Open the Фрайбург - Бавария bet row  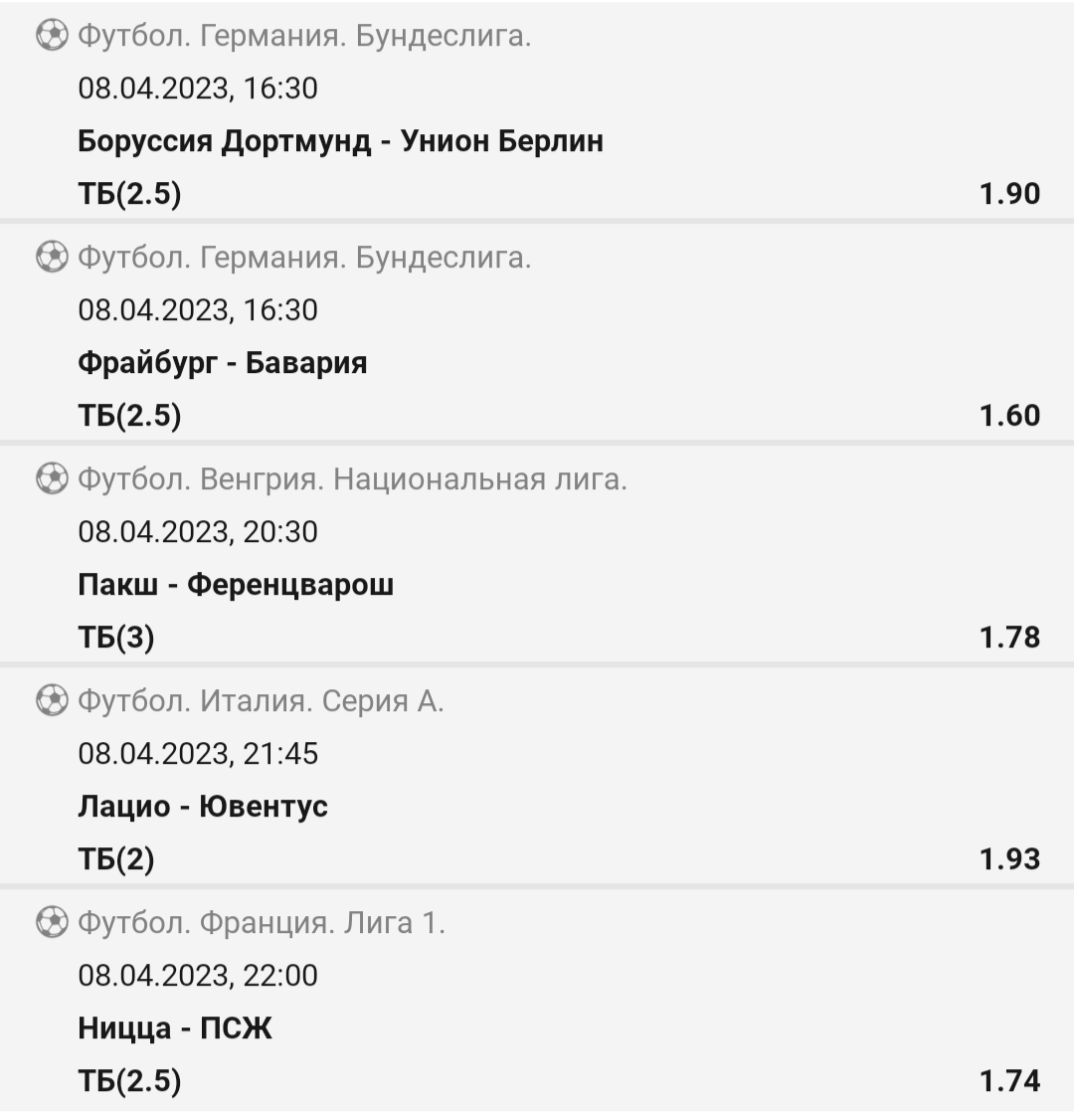click(x=223, y=363)
